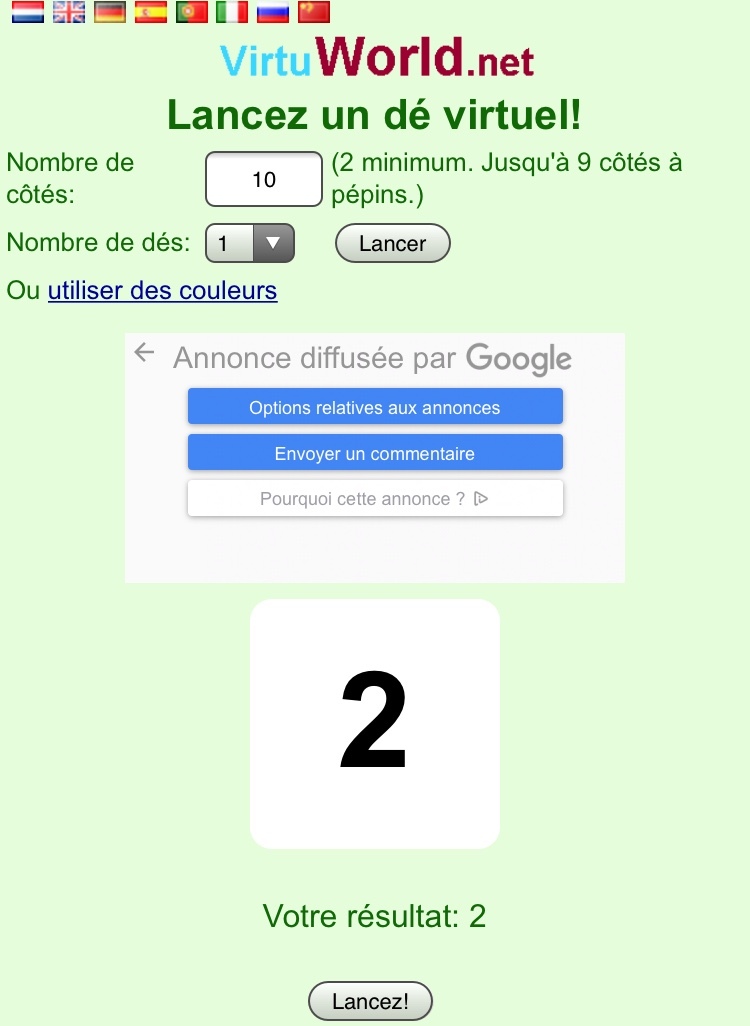Select the Portuguese flag language
750x1026 pixels.
coord(191,12)
